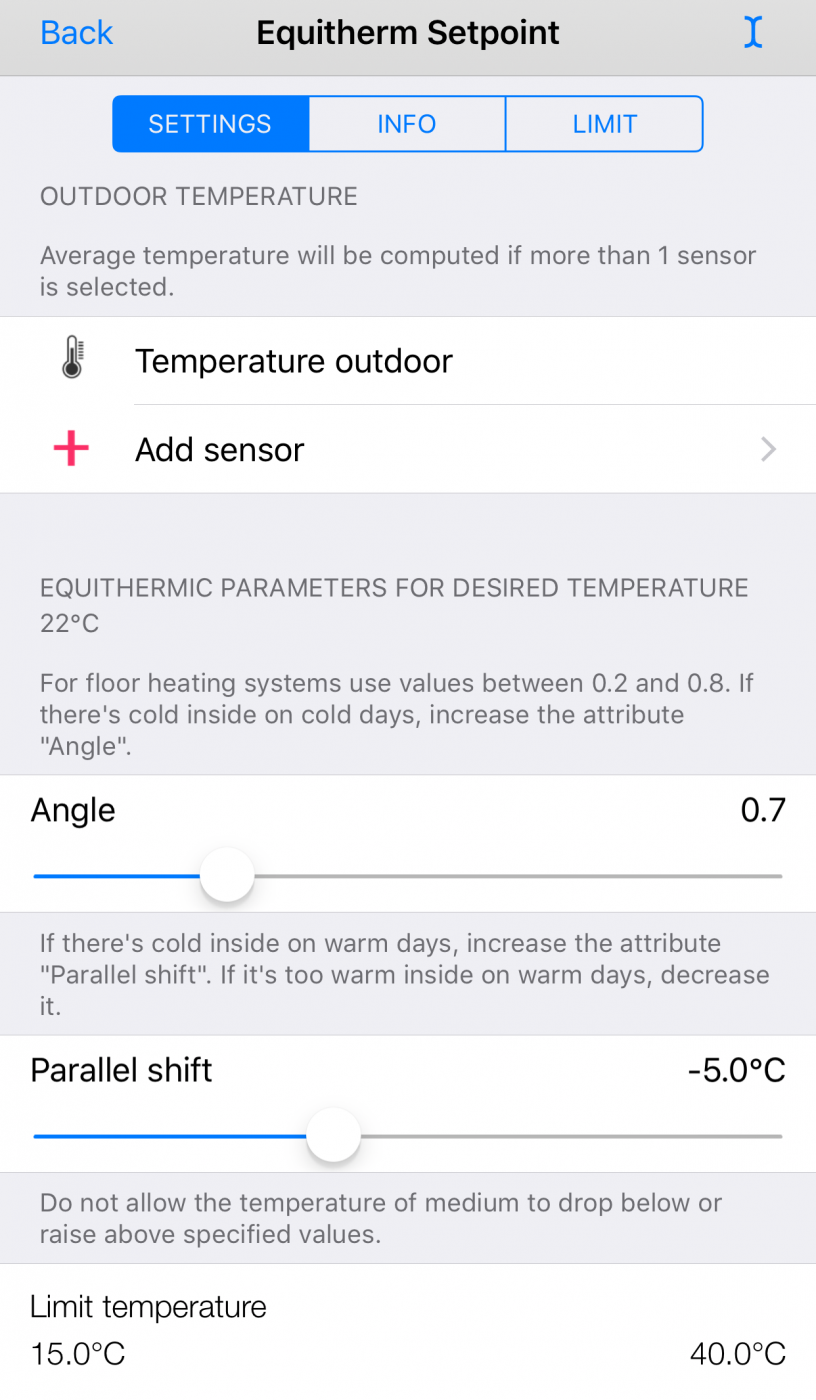The image size is (816, 1400).
Task: Go back using the Back button
Action: point(76,33)
